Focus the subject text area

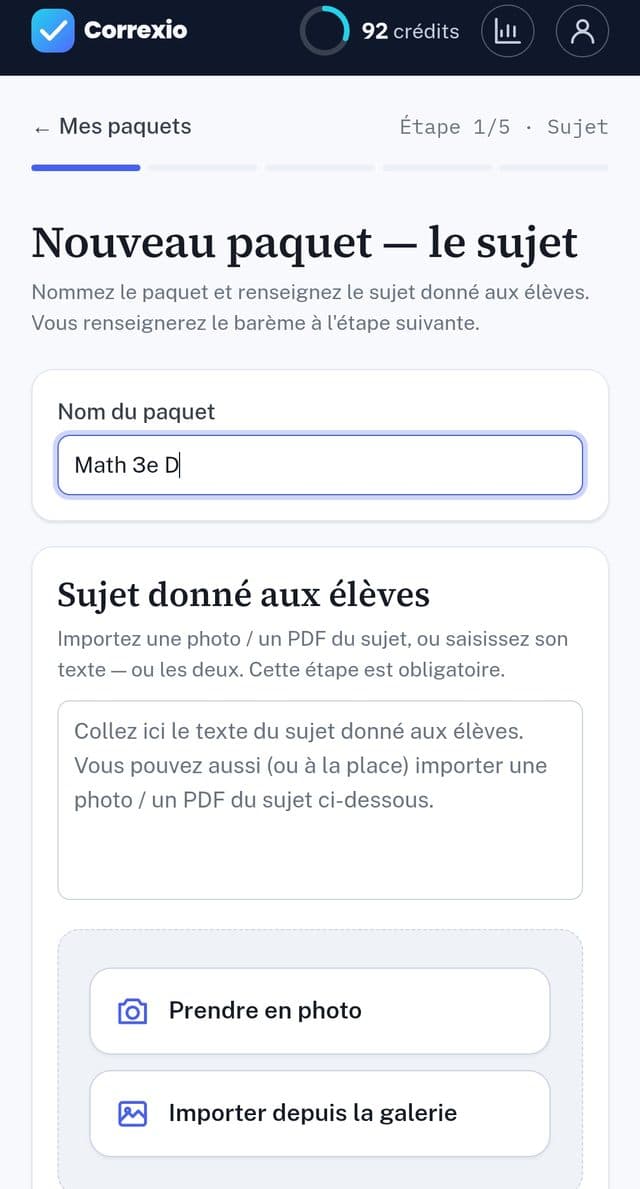tap(320, 800)
